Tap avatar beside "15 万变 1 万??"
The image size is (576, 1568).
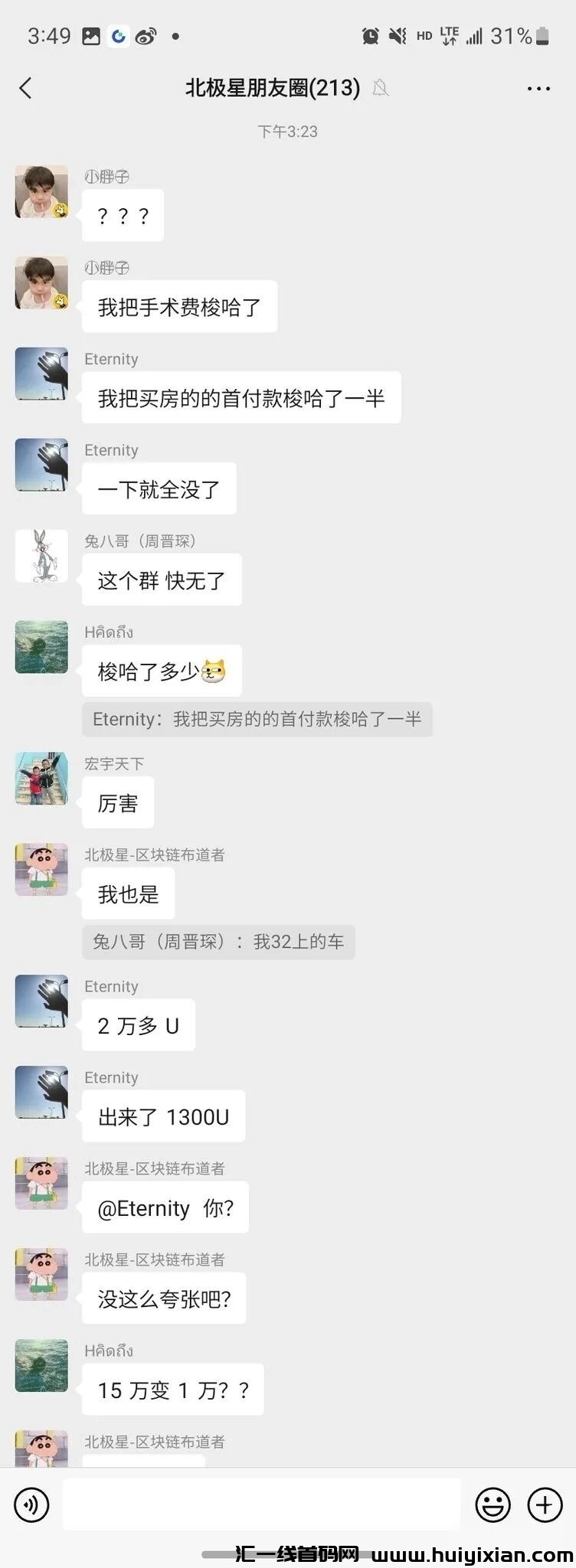(41, 1365)
